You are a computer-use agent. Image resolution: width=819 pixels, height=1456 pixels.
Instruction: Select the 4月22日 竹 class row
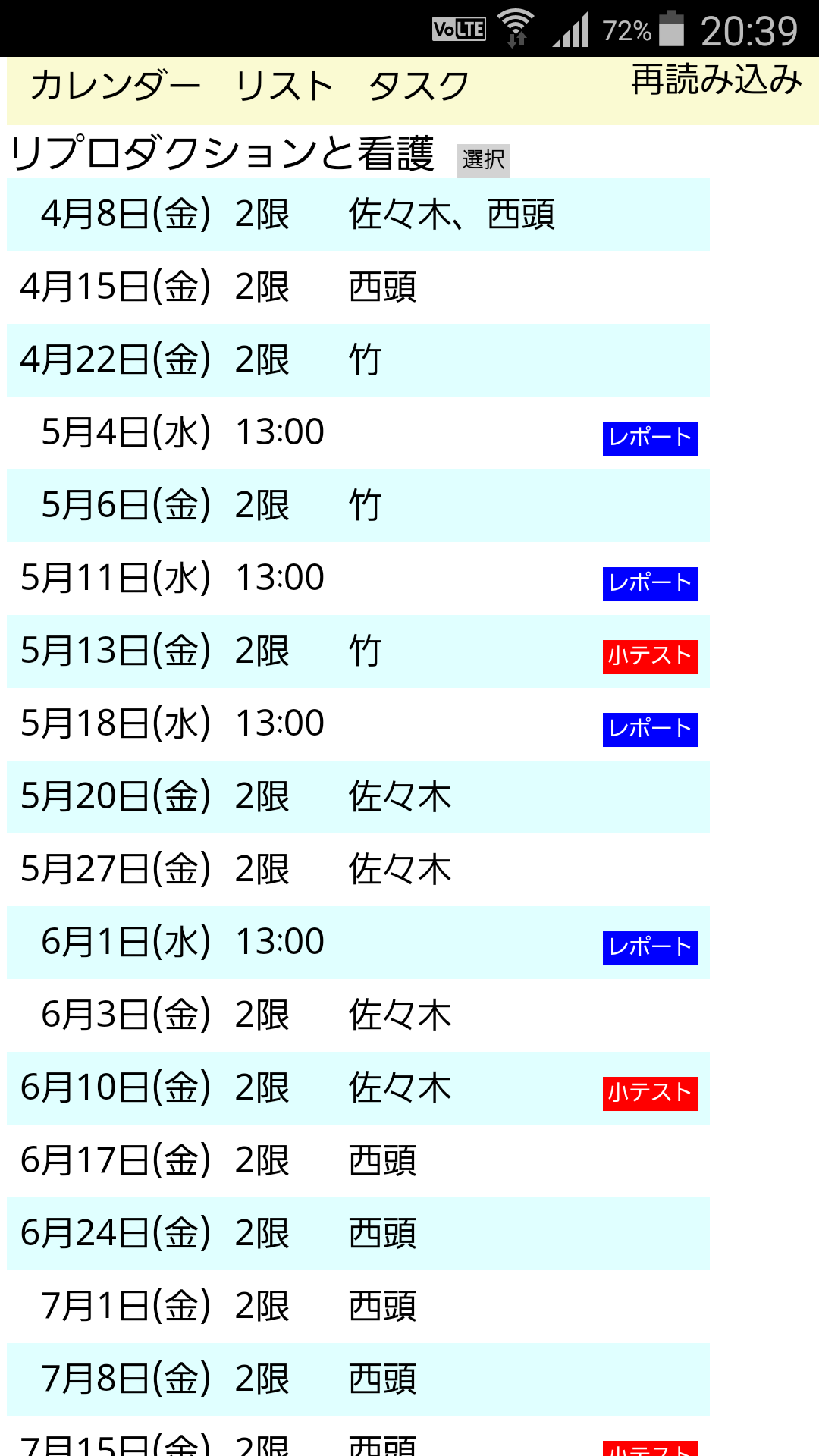point(358,360)
